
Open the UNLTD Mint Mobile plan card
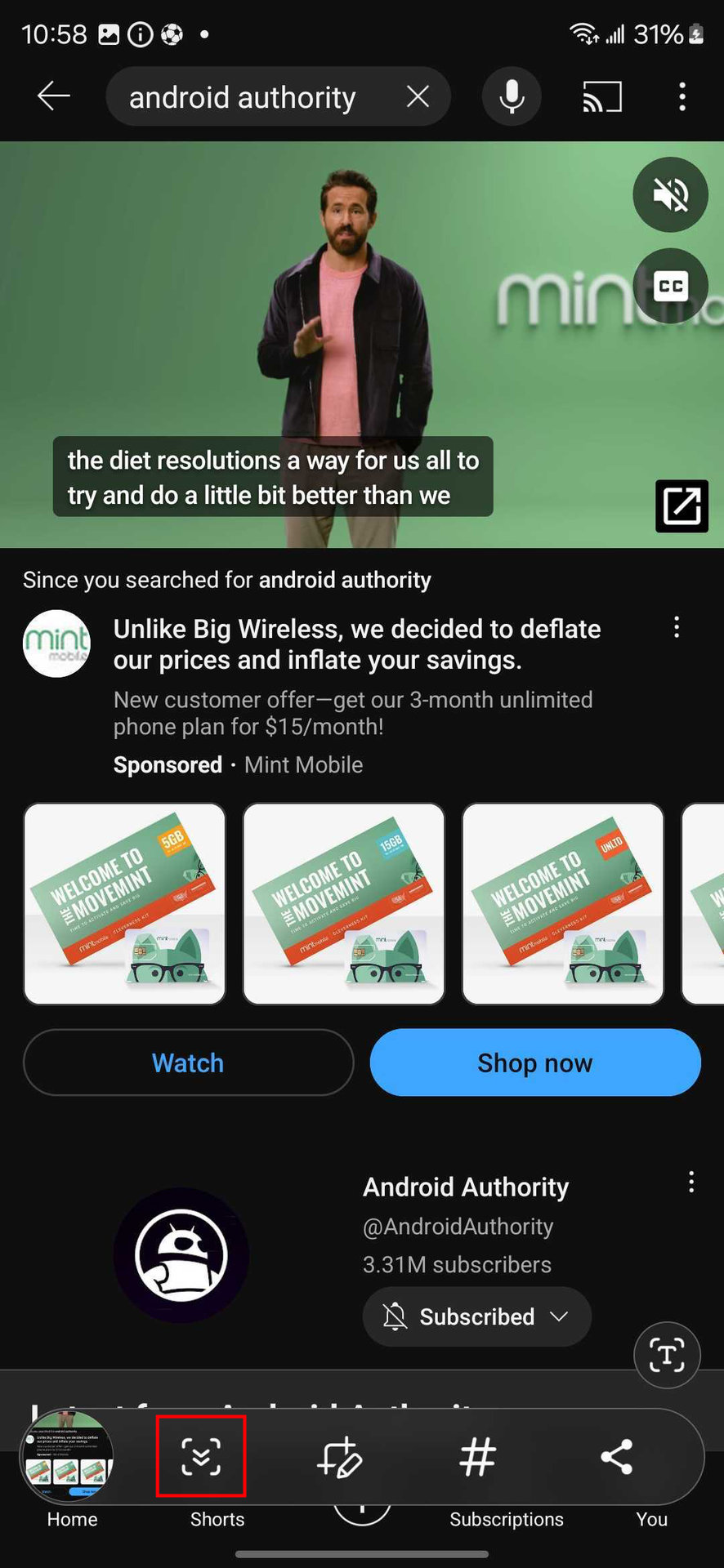563,903
